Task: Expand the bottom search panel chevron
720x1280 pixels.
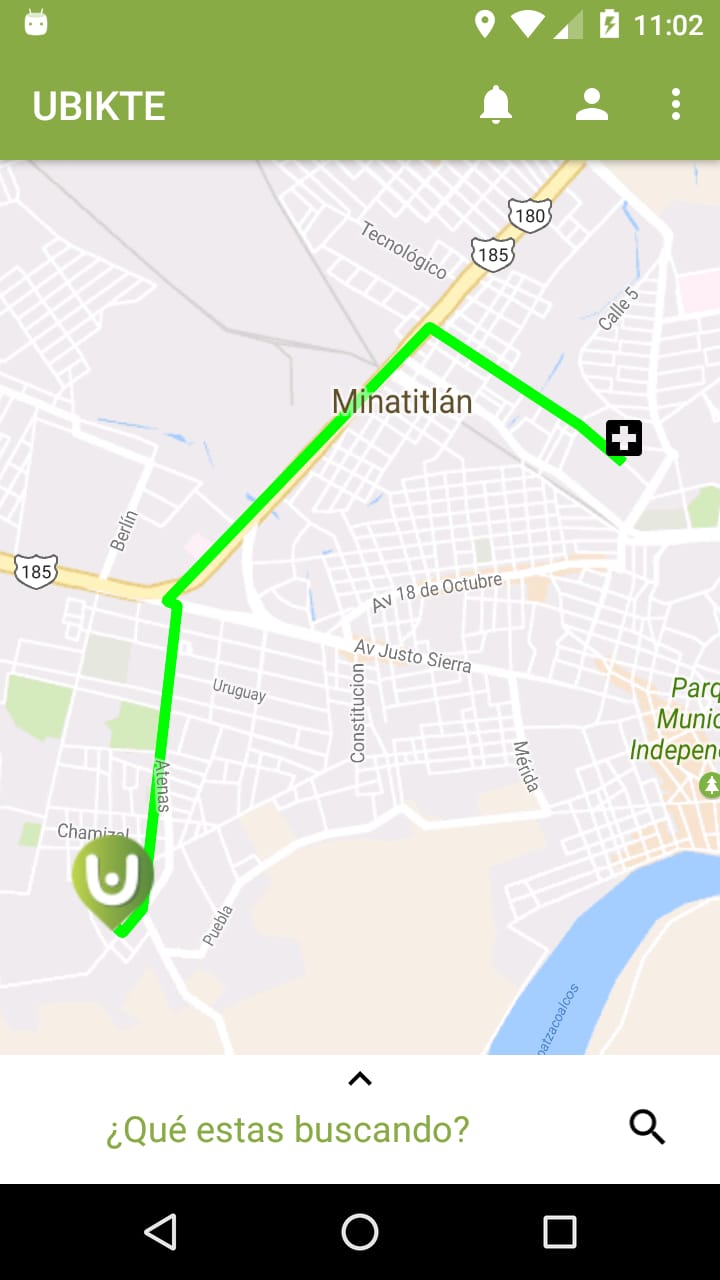Action: 360,1079
